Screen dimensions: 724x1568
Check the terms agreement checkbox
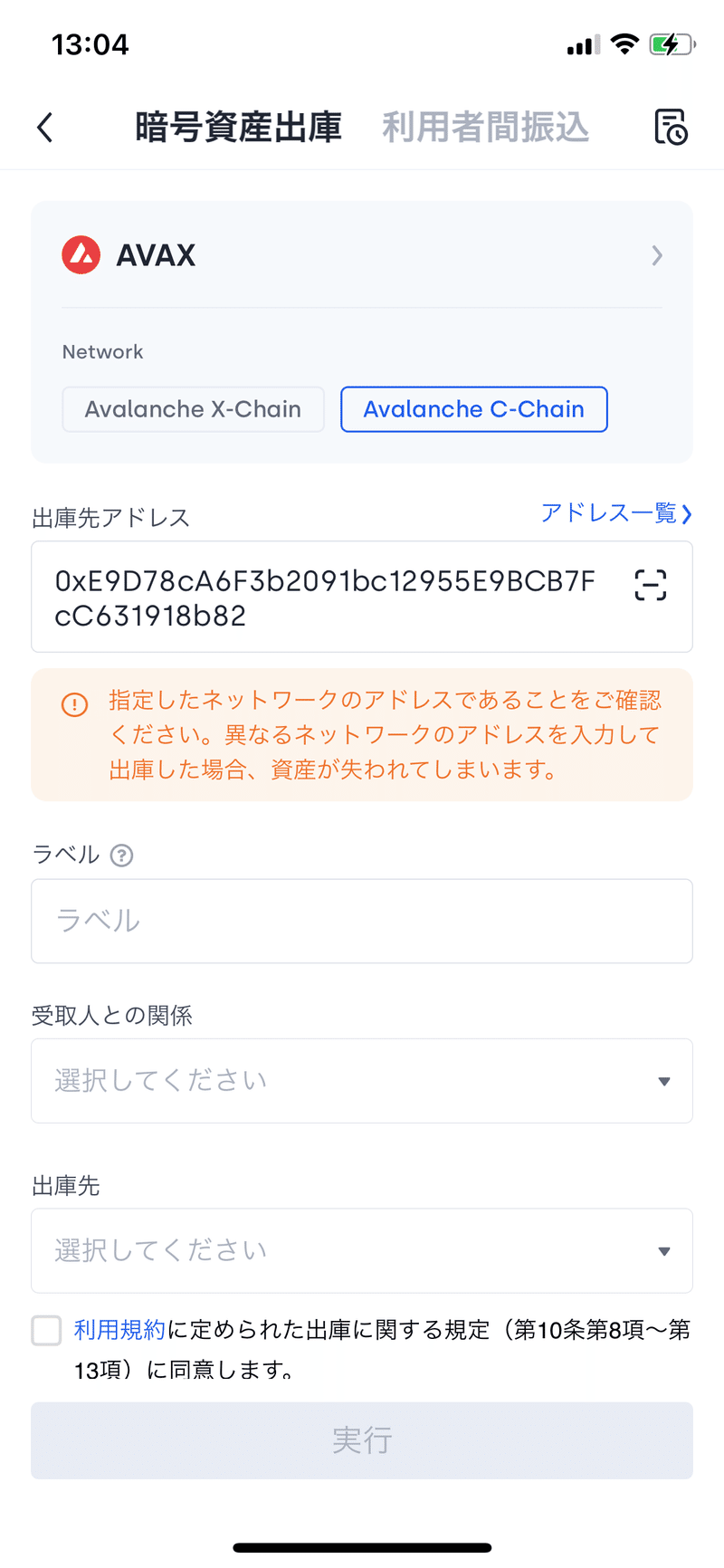[46, 1330]
